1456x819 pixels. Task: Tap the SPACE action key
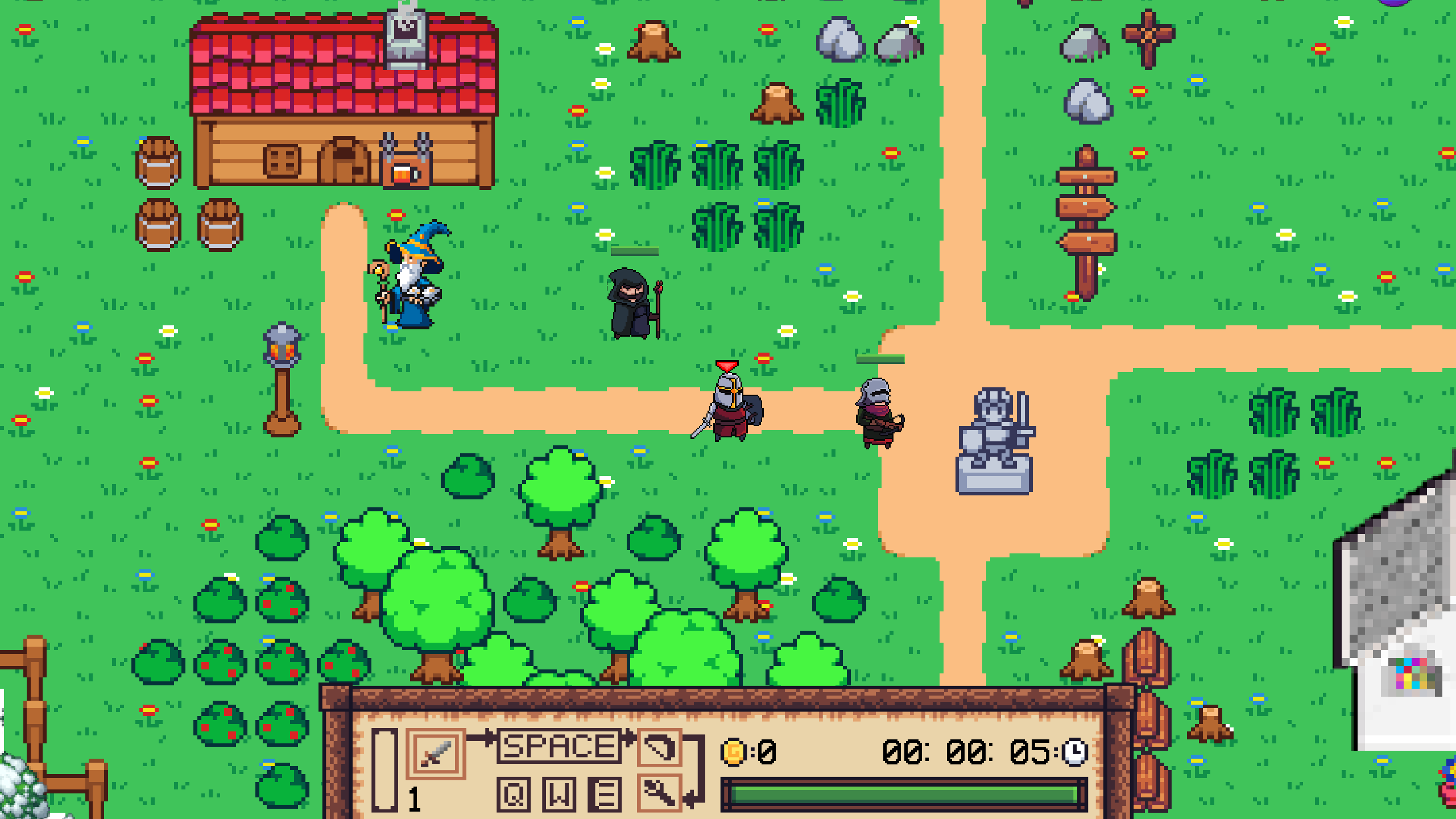[559, 746]
